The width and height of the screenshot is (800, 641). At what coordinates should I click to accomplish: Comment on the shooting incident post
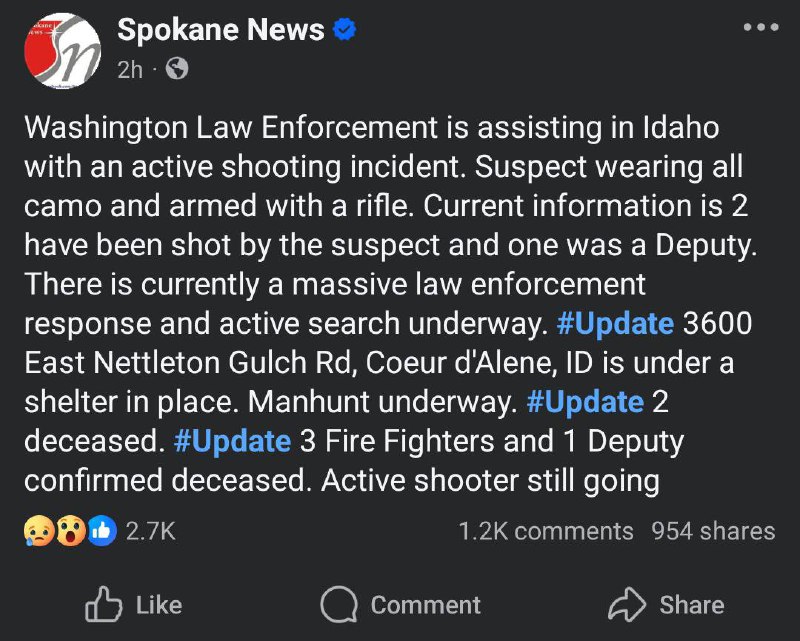pyautogui.click(x=400, y=604)
